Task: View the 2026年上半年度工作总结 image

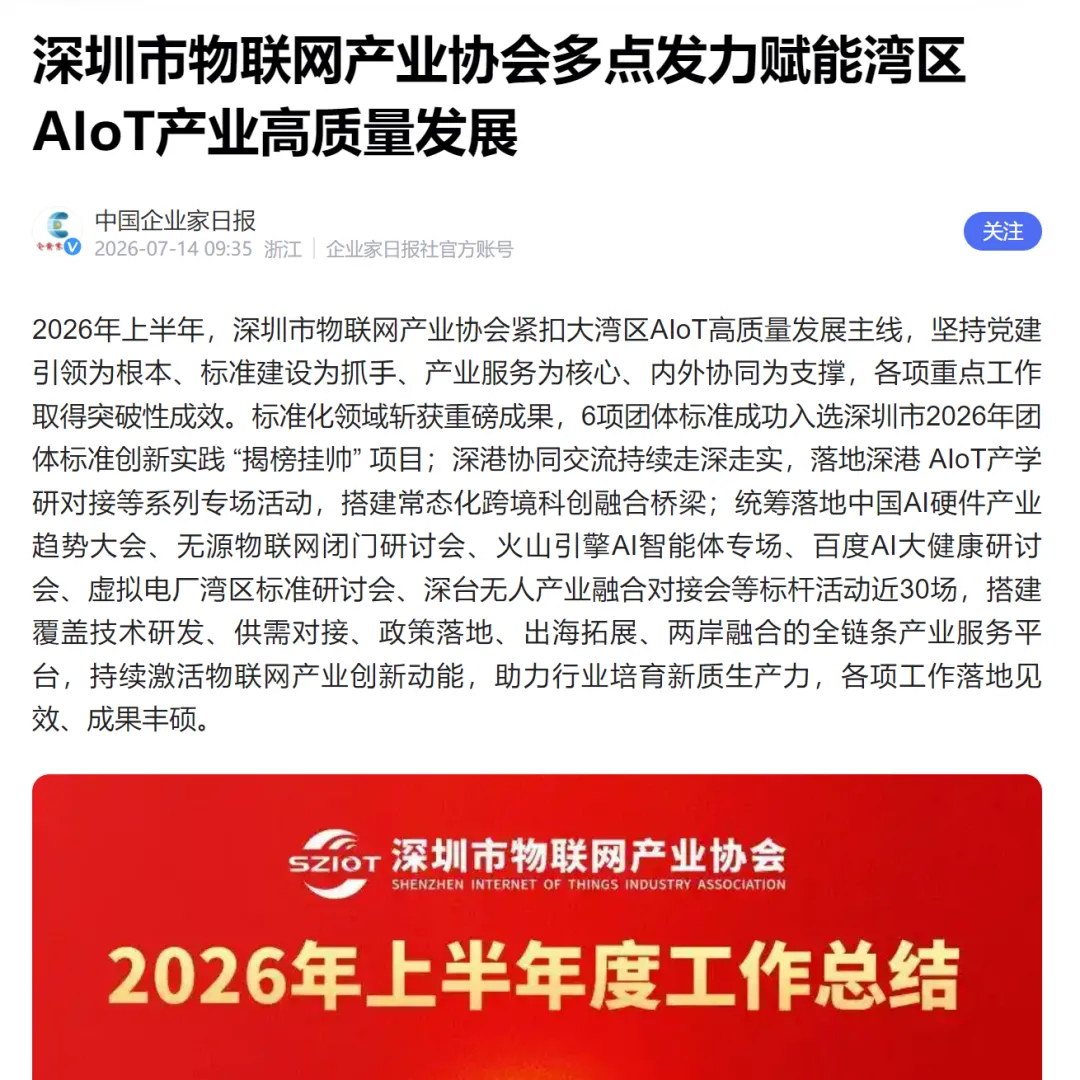Action: coord(537,926)
